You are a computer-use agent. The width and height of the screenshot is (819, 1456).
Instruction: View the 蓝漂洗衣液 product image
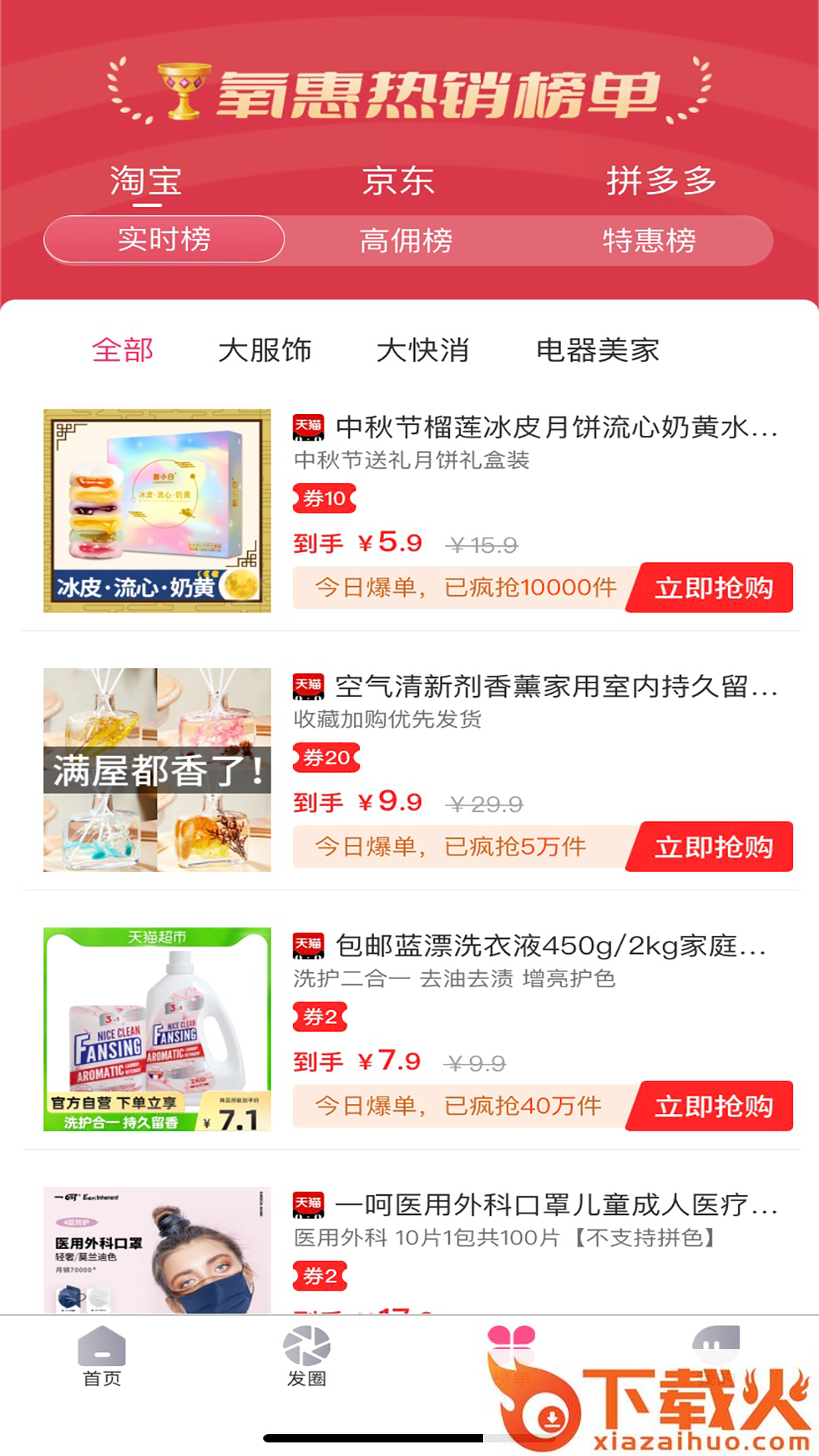157,1029
